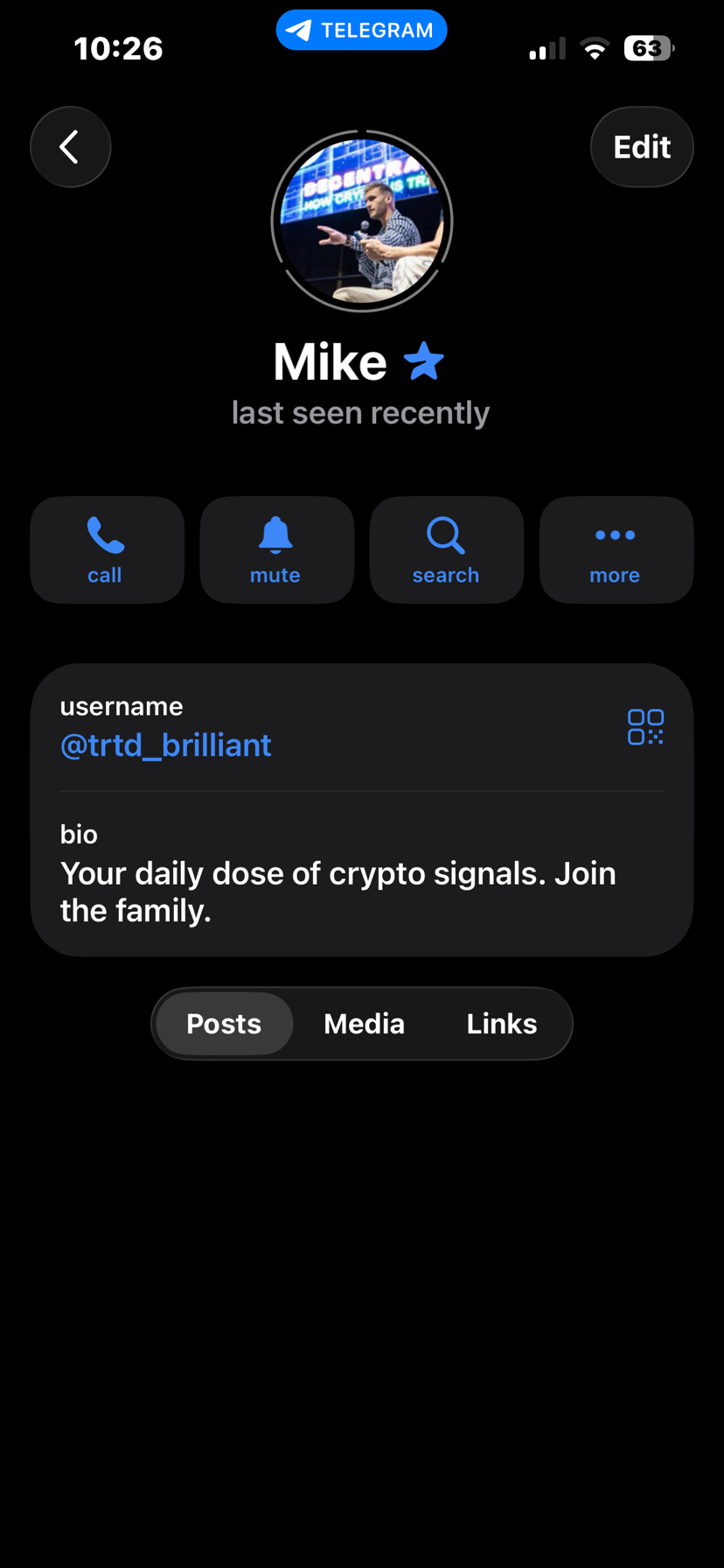
Task: Switch to the Posts tab
Action: coord(224,1024)
